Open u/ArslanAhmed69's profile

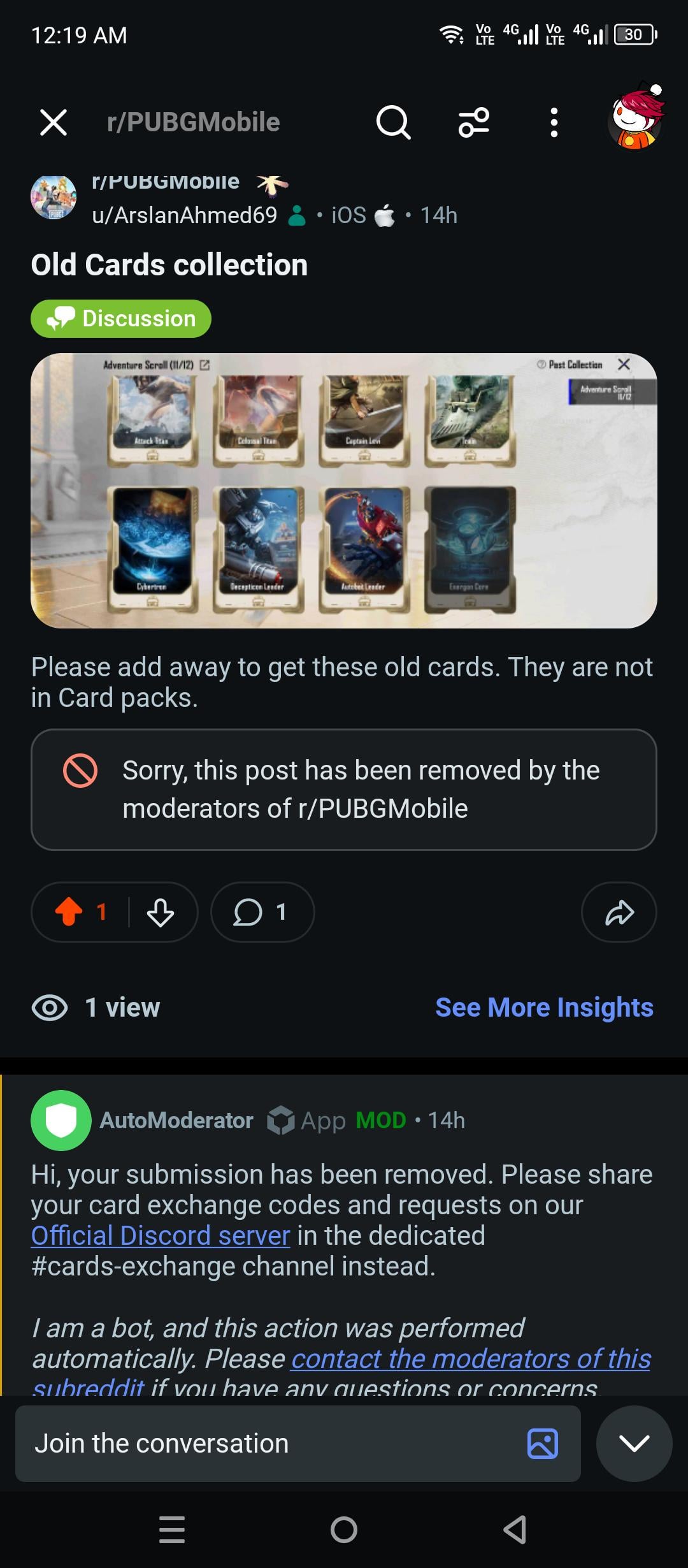click(x=185, y=215)
